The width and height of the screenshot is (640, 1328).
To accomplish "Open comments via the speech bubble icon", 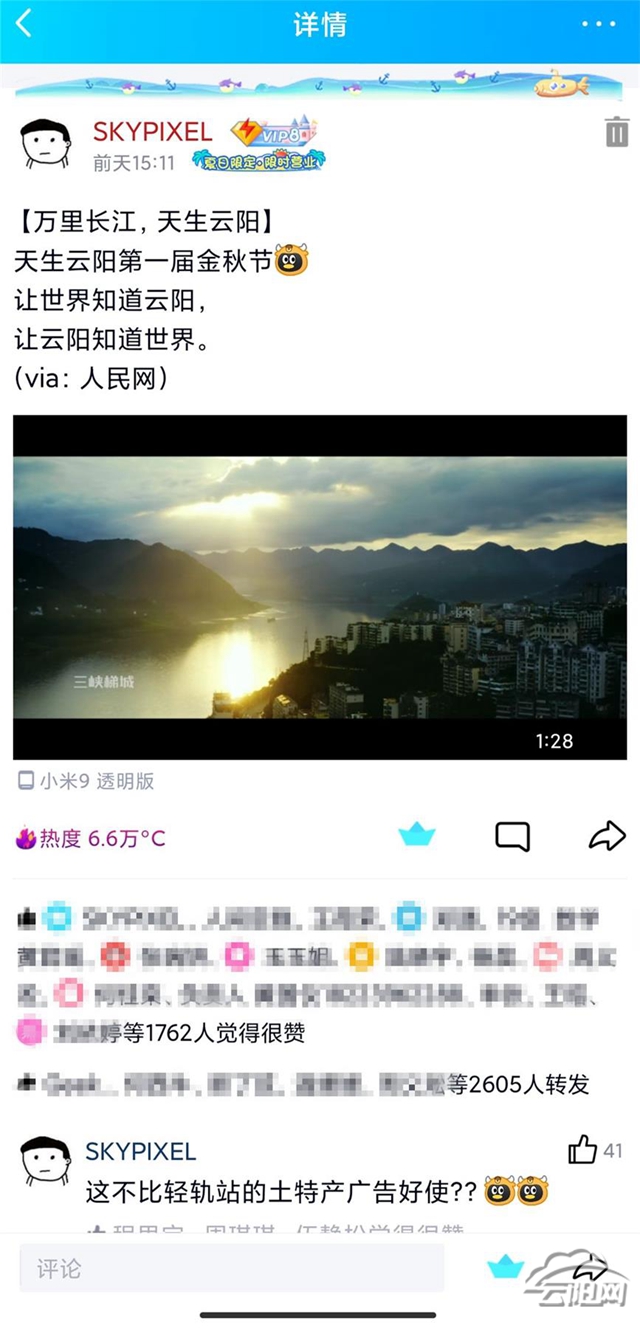I will tap(512, 836).
